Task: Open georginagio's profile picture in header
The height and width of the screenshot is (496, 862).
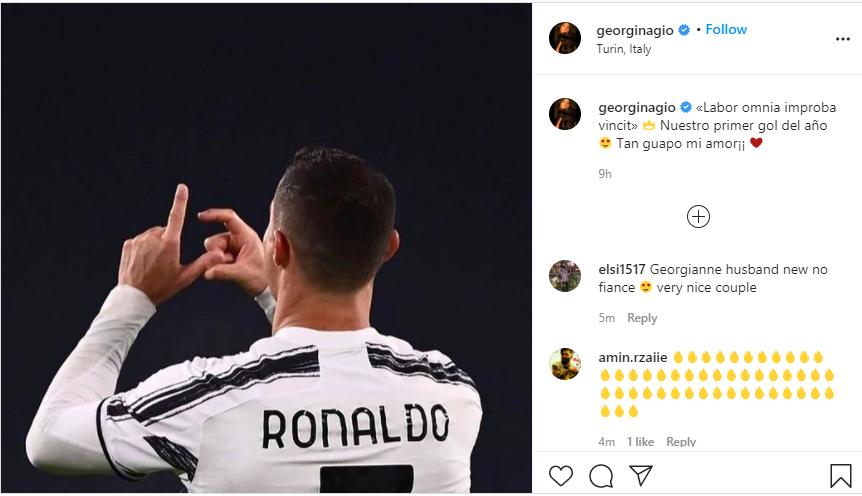Action: [565, 38]
